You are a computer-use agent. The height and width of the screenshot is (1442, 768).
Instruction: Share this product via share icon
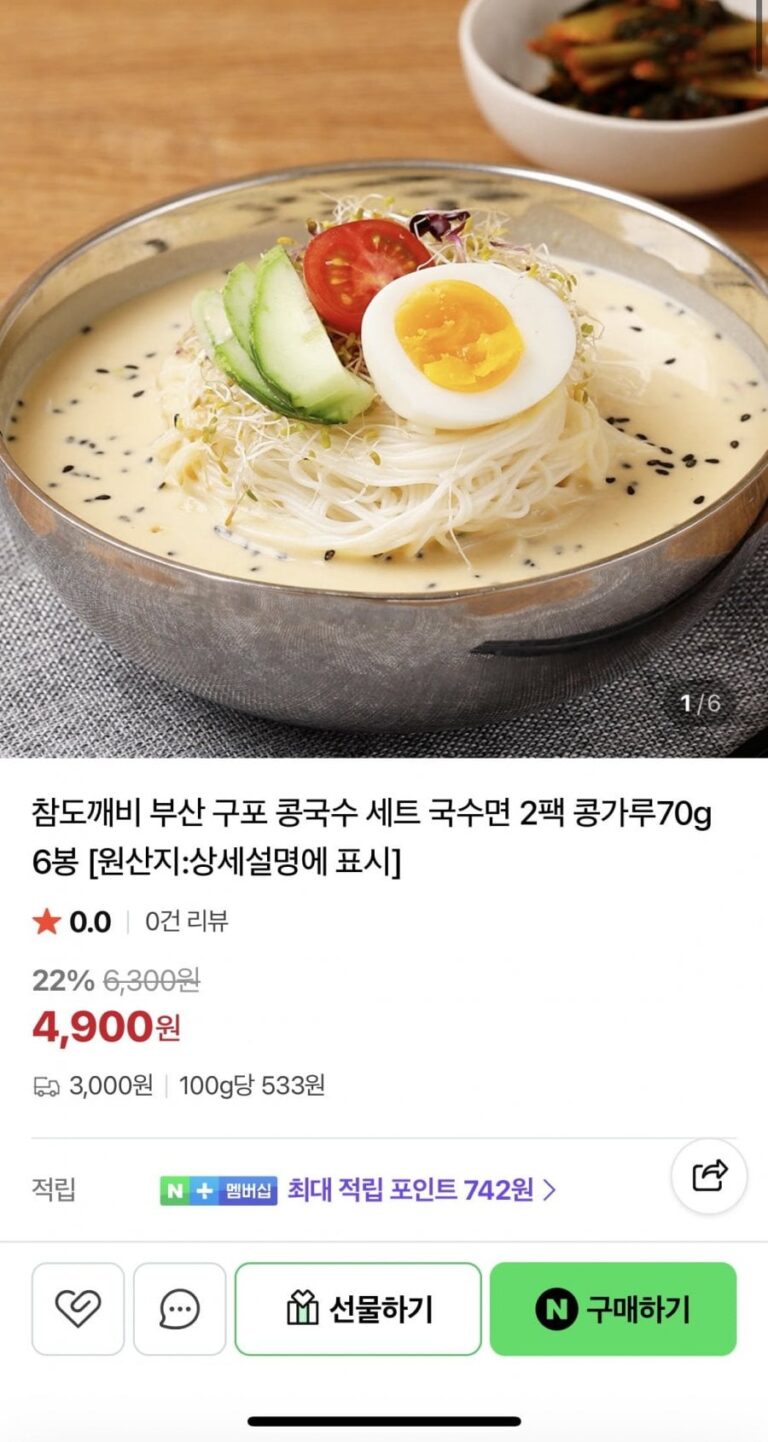click(709, 1176)
